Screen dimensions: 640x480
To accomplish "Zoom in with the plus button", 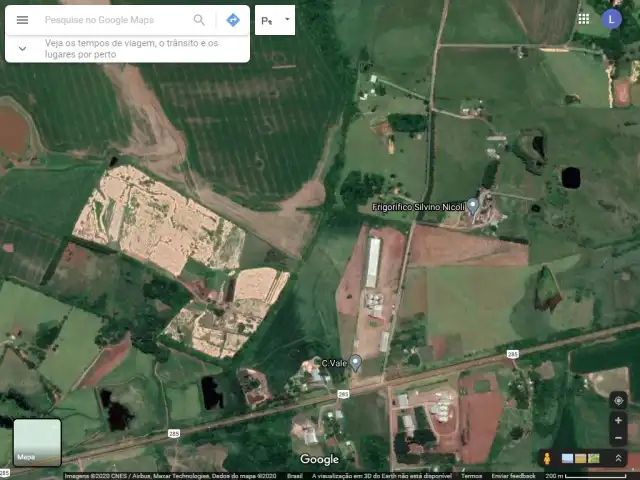I will [x=618, y=421].
